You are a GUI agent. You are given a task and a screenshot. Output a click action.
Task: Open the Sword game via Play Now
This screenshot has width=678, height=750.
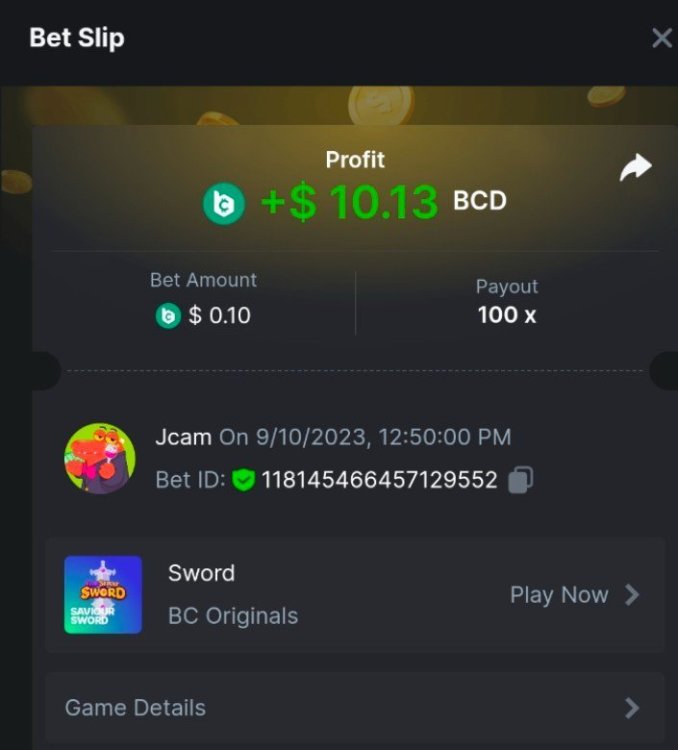pyautogui.click(x=573, y=595)
